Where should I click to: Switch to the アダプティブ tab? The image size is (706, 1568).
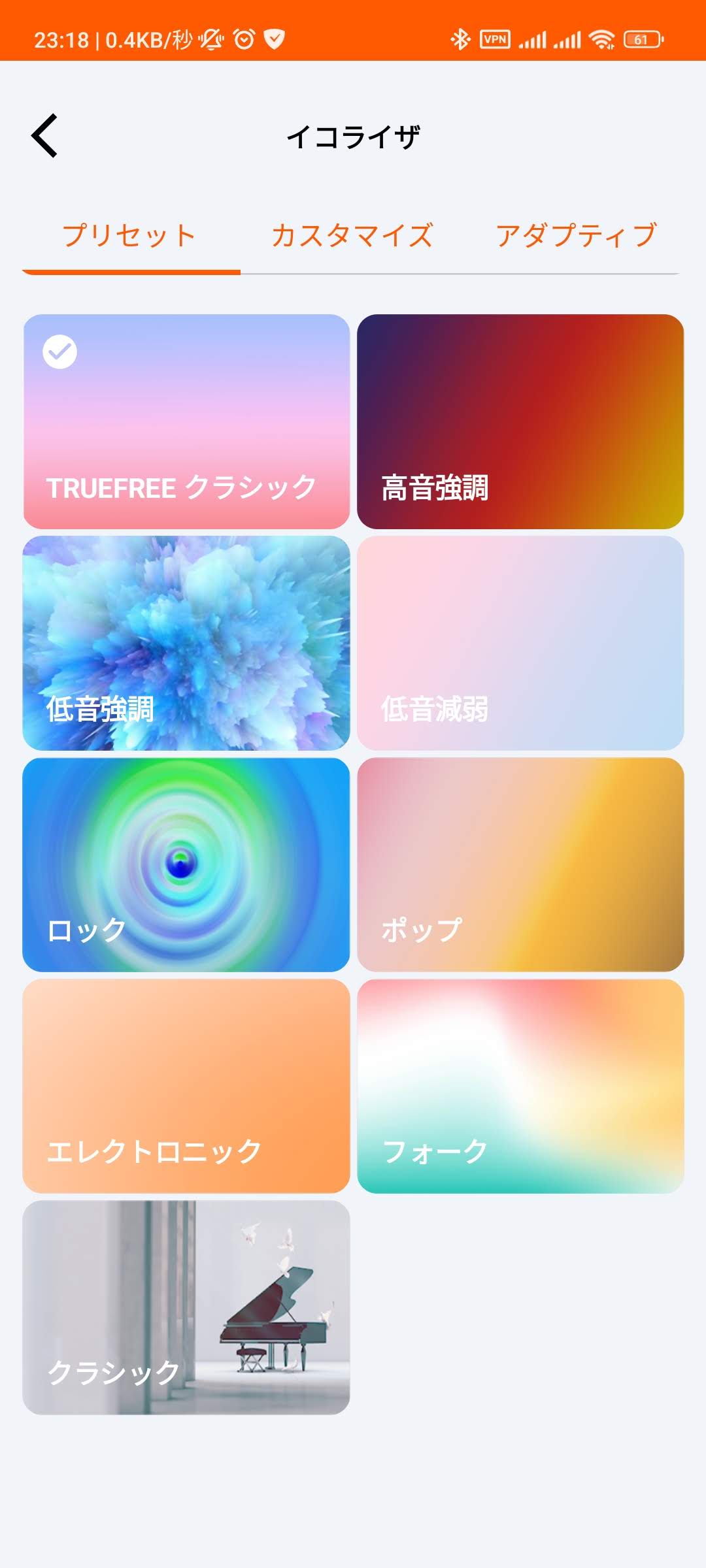pos(576,236)
